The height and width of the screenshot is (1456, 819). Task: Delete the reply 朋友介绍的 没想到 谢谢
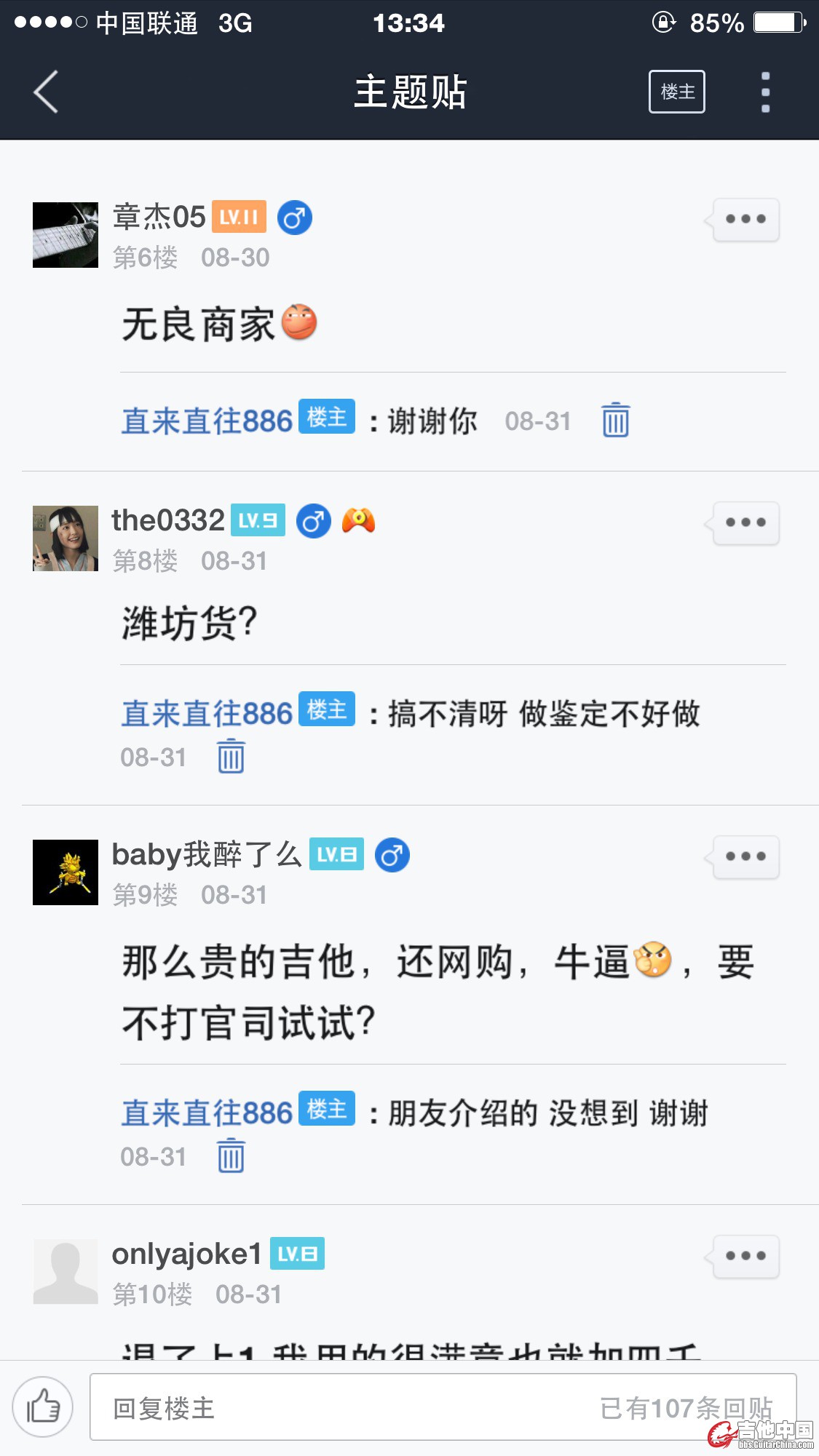coord(231,1155)
